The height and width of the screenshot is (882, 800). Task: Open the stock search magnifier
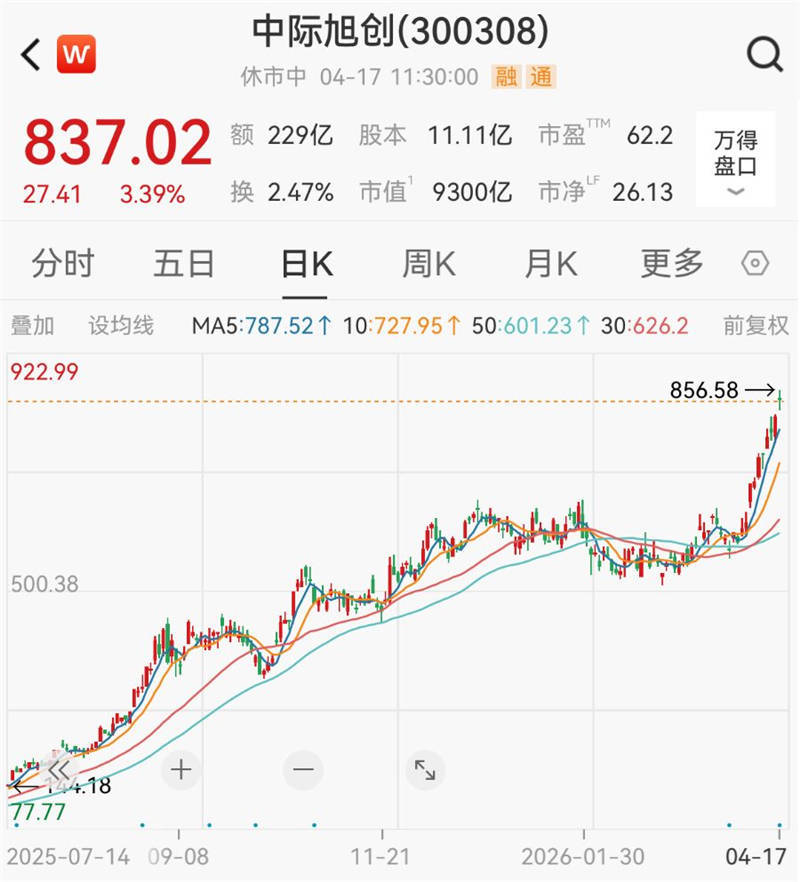[765, 54]
